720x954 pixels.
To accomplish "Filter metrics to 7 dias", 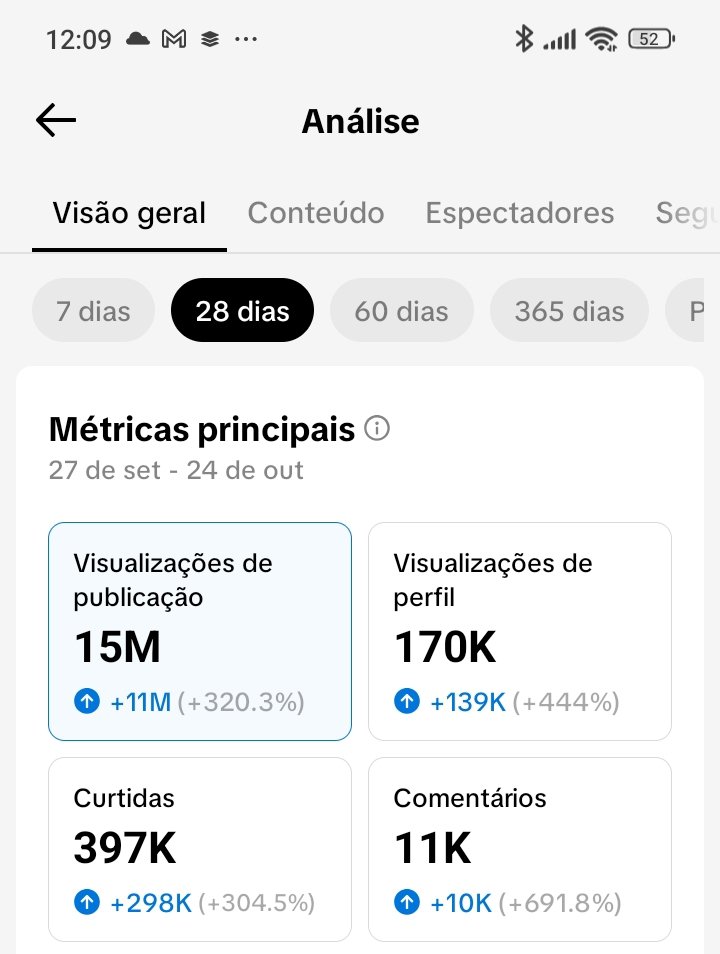I will [93, 311].
